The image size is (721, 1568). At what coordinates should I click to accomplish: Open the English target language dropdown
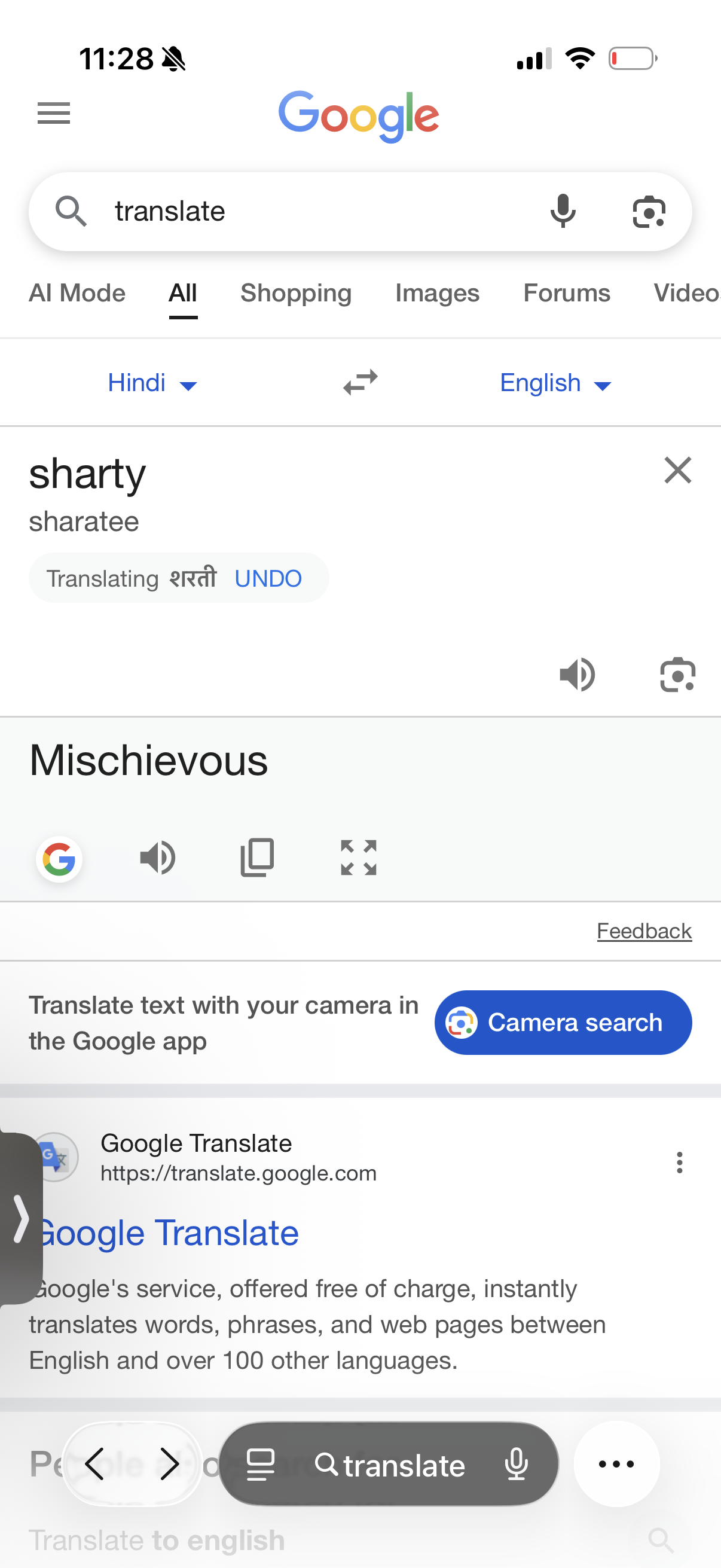pos(554,383)
